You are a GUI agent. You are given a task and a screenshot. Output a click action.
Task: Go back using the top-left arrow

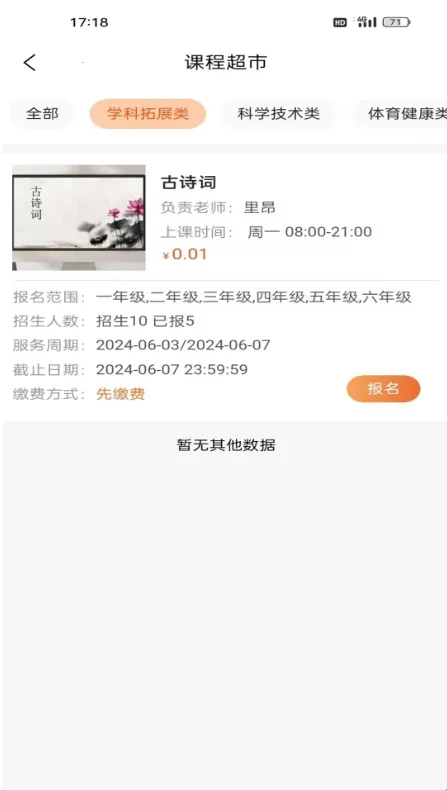click(30, 62)
